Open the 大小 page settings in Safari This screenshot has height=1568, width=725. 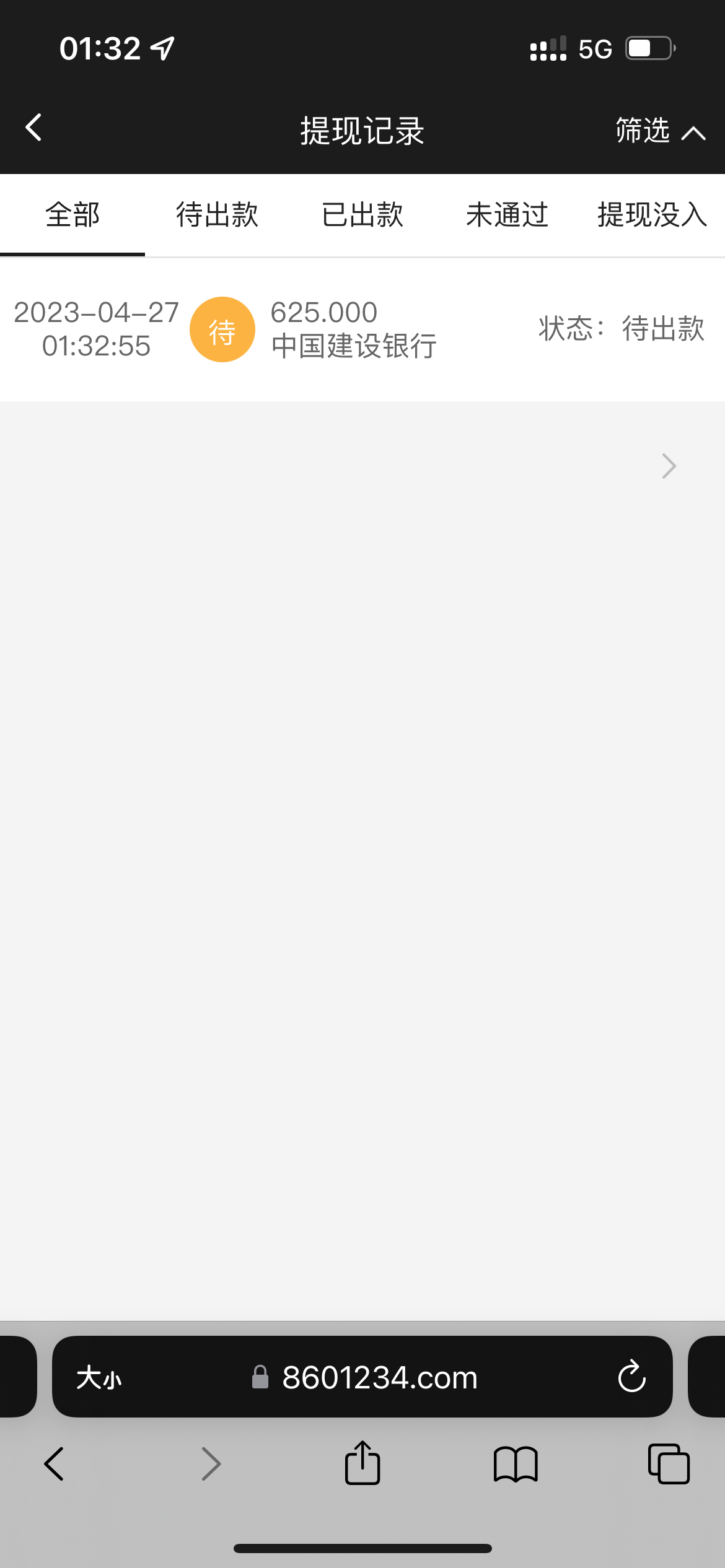[x=99, y=1378]
